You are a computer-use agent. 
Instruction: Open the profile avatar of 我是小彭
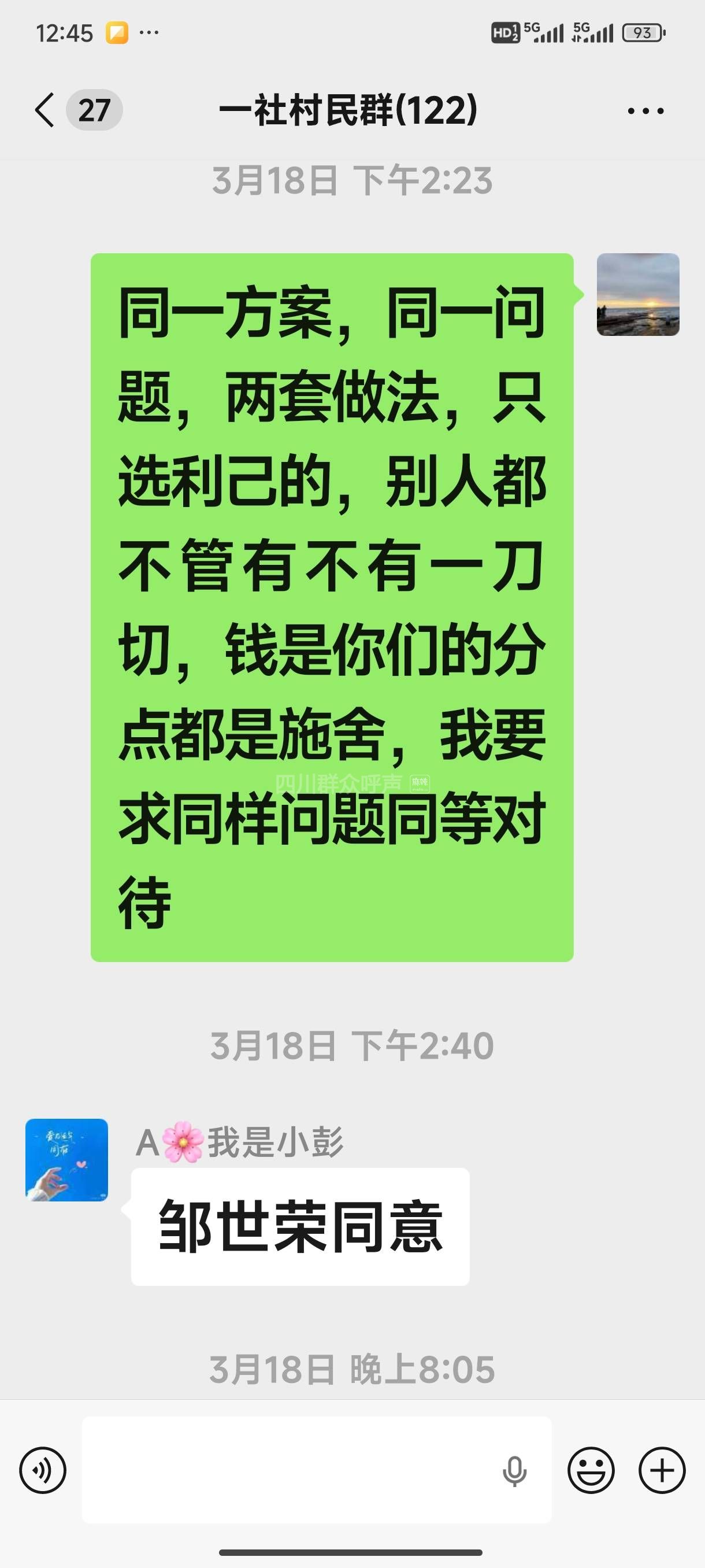pyautogui.click(x=67, y=1160)
